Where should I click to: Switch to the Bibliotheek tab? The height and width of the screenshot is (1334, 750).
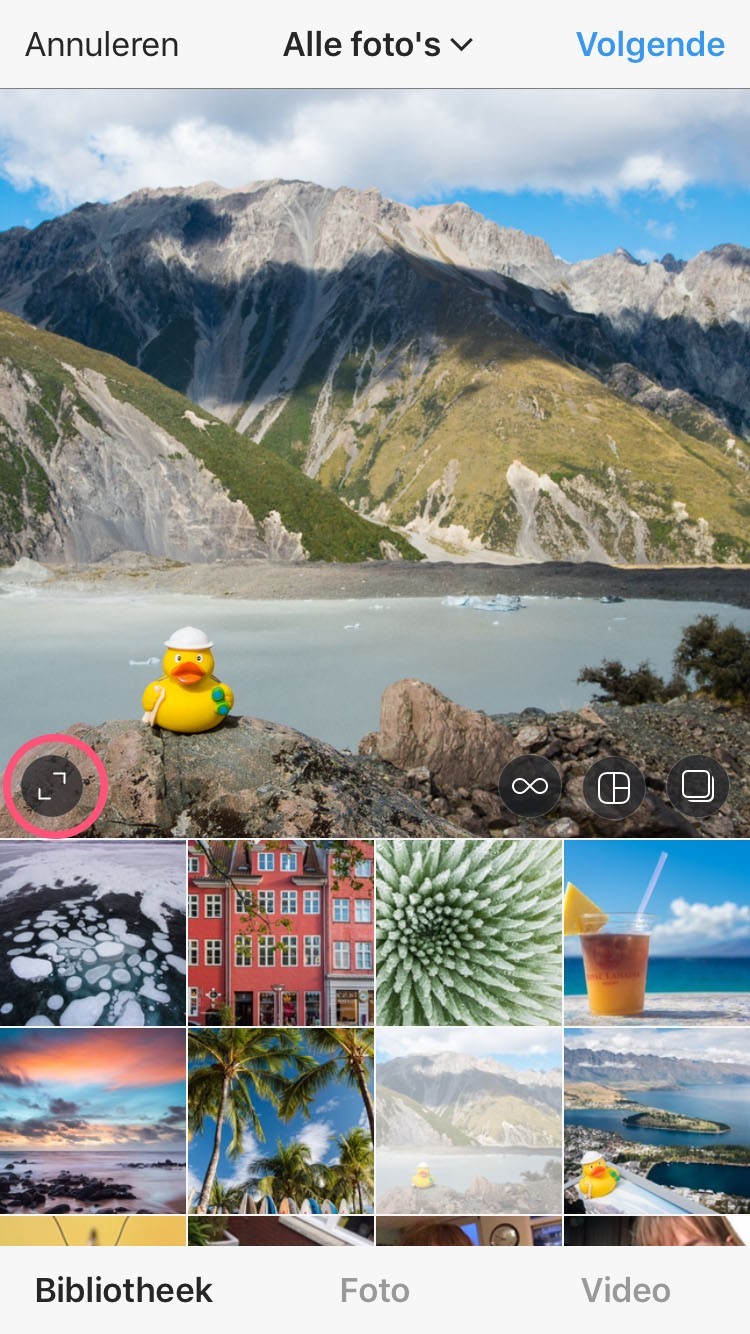coord(124,1290)
